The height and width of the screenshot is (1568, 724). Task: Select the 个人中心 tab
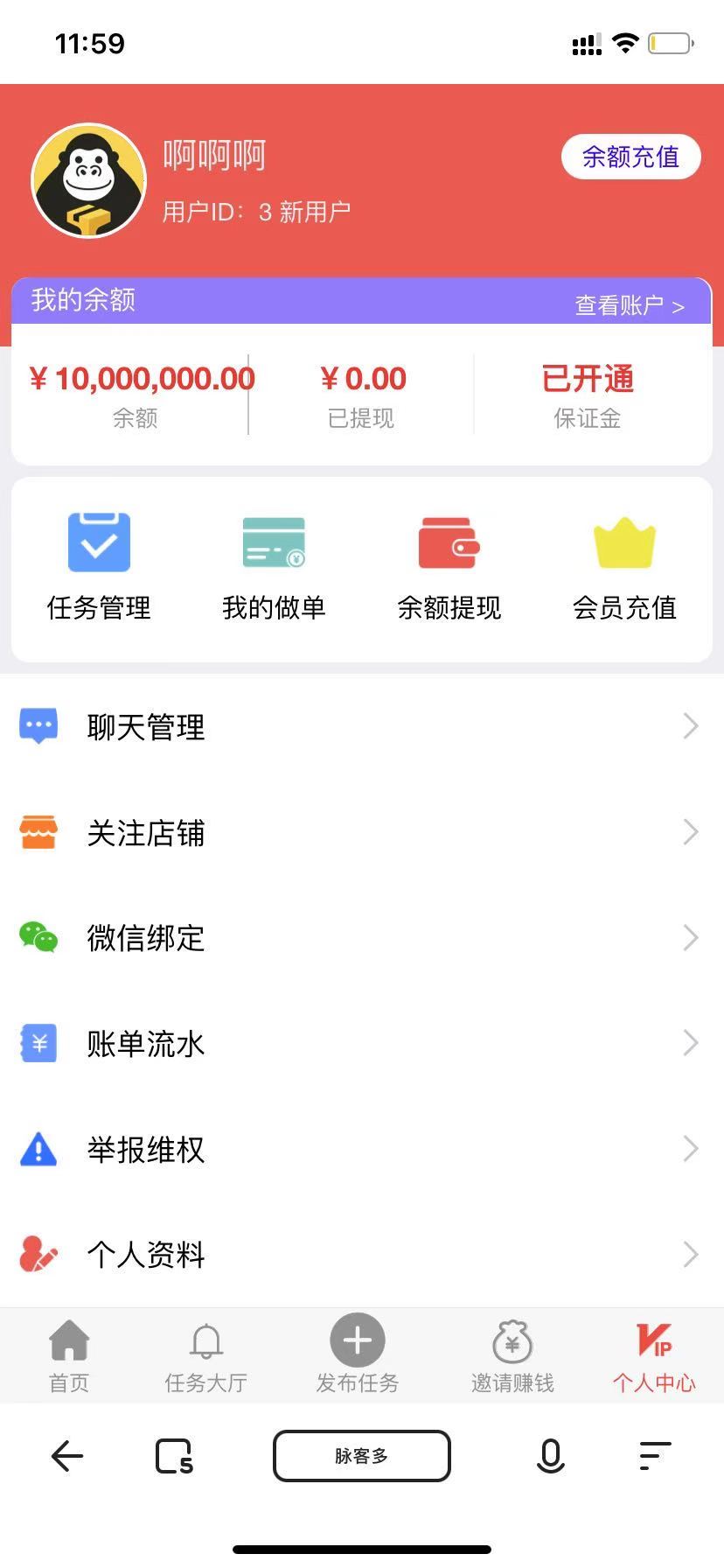click(654, 1356)
